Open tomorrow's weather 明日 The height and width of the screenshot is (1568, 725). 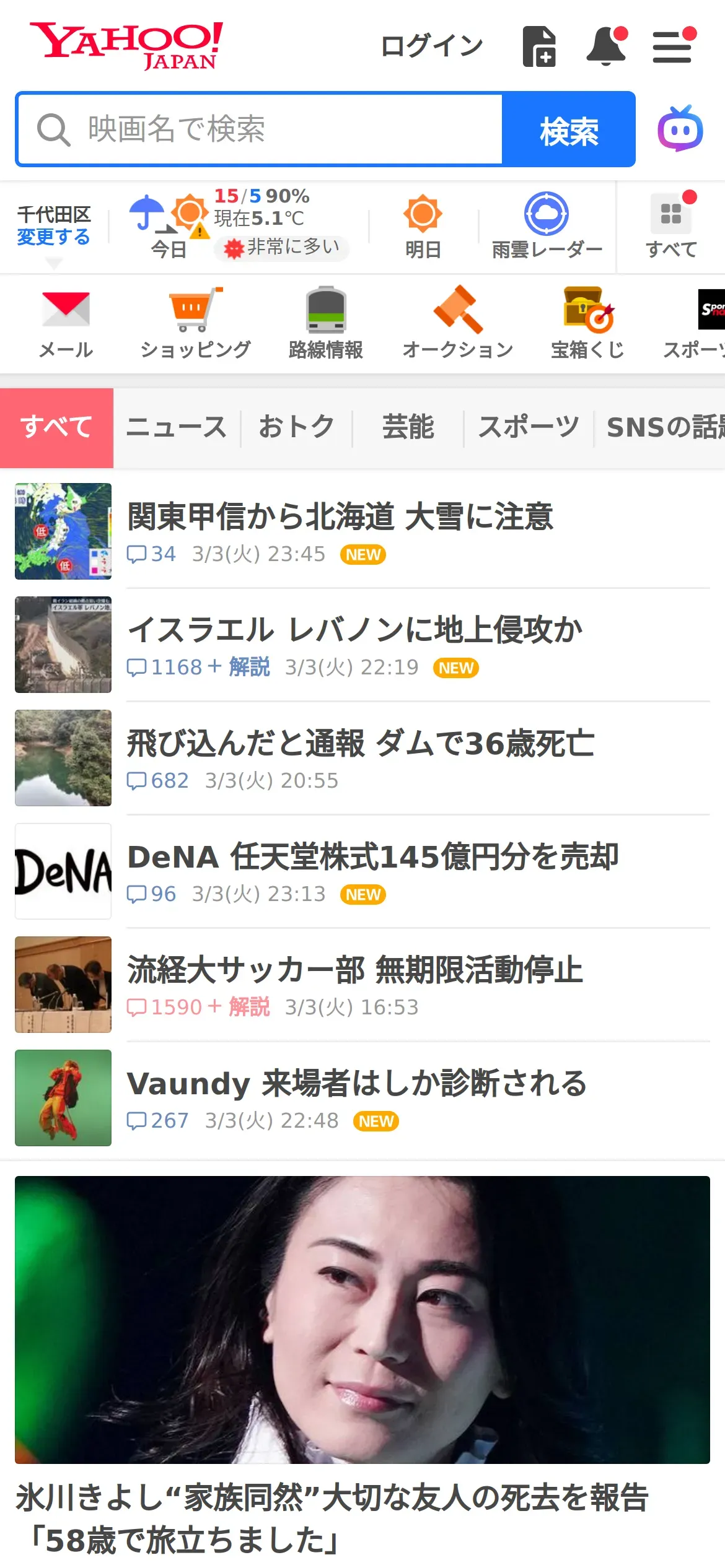[x=423, y=227]
